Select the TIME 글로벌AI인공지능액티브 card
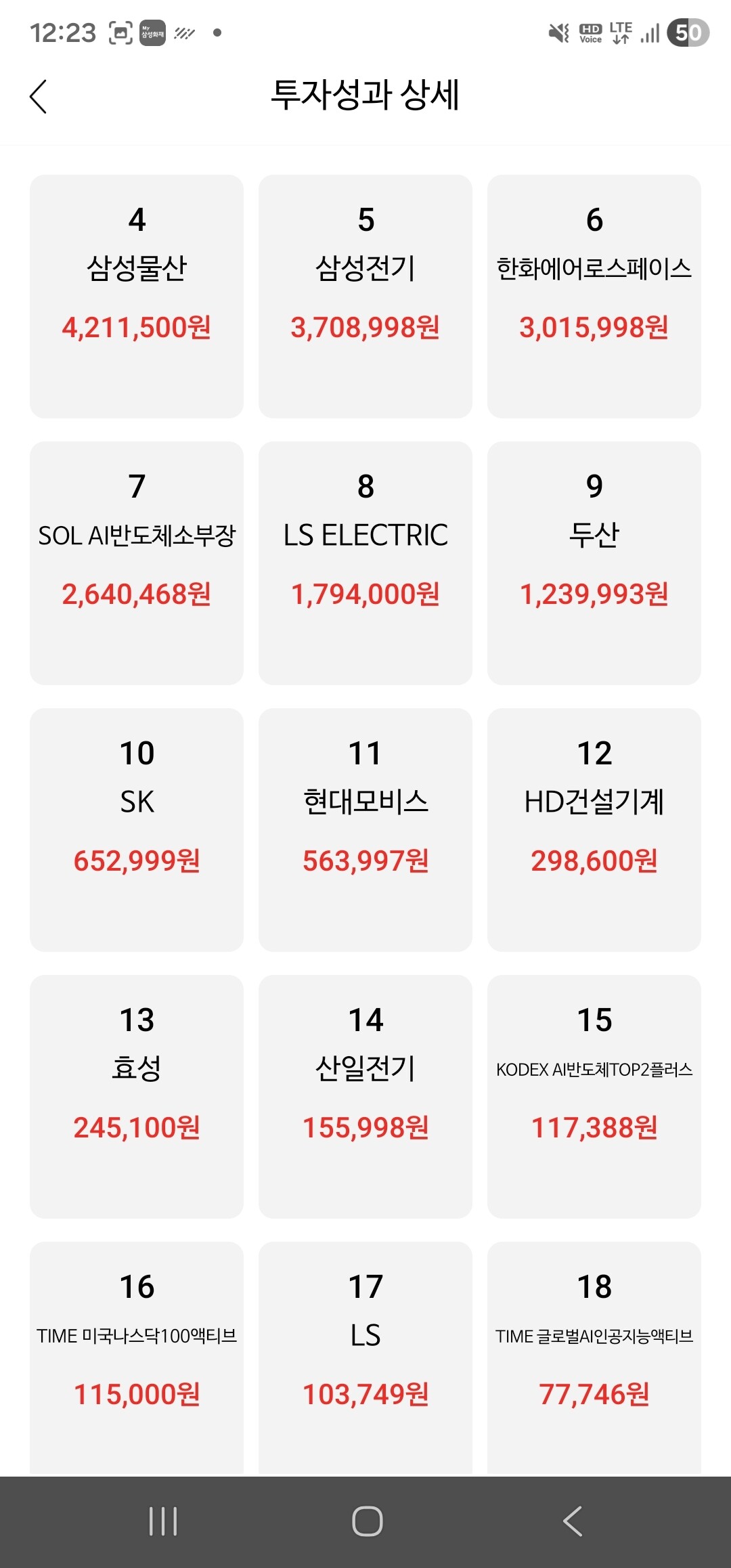The width and height of the screenshot is (731, 1568). click(594, 1359)
